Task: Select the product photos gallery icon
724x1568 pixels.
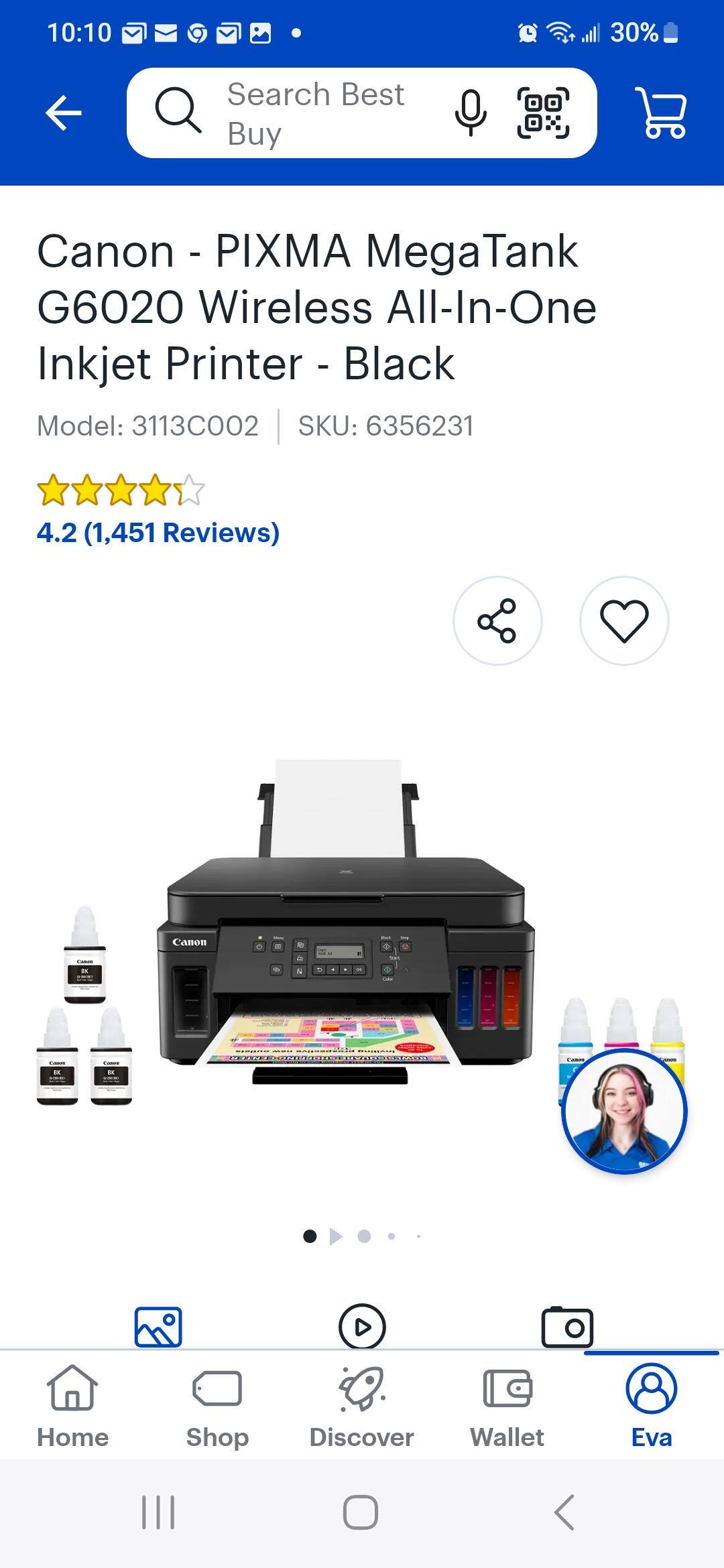Action: 158,1327
